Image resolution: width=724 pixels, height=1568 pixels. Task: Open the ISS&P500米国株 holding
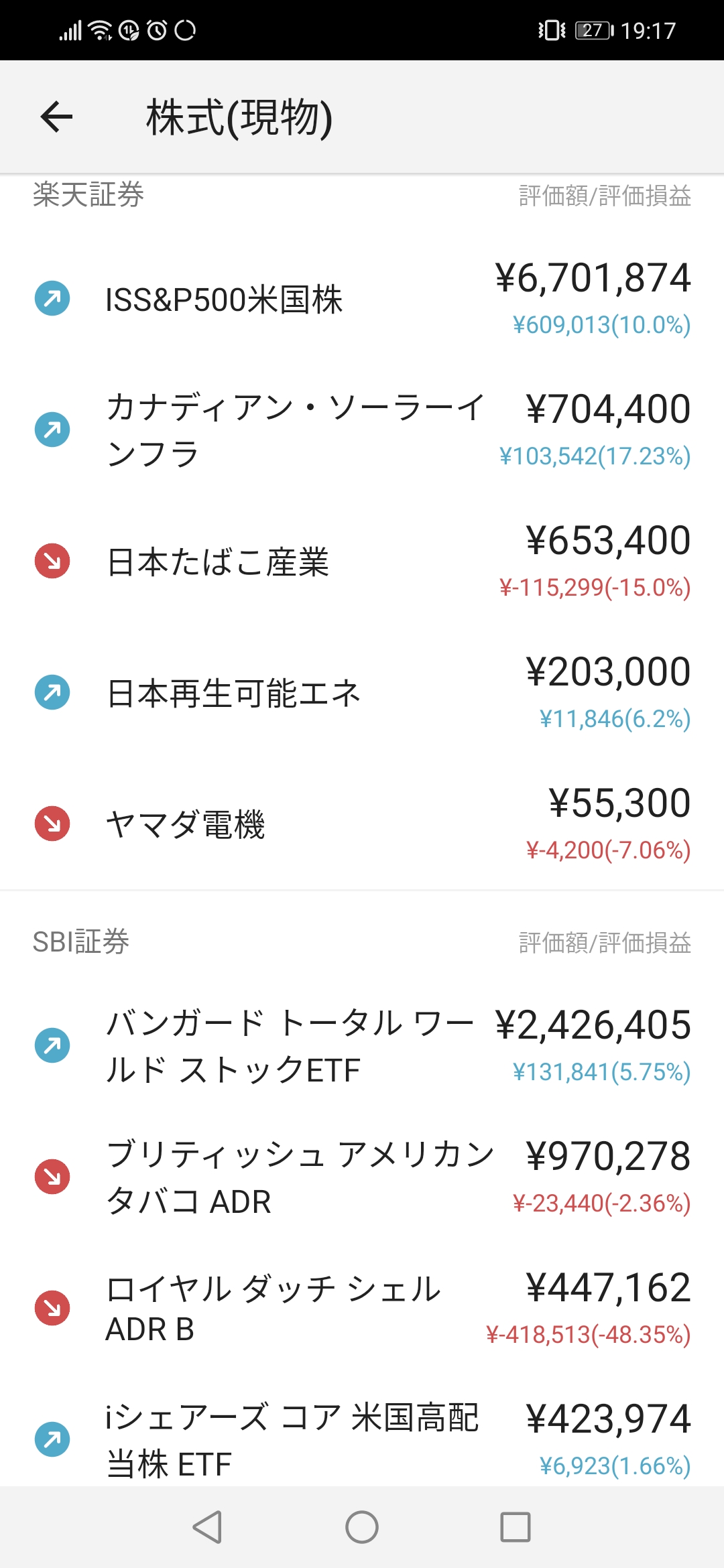click(x=362, y=299)
